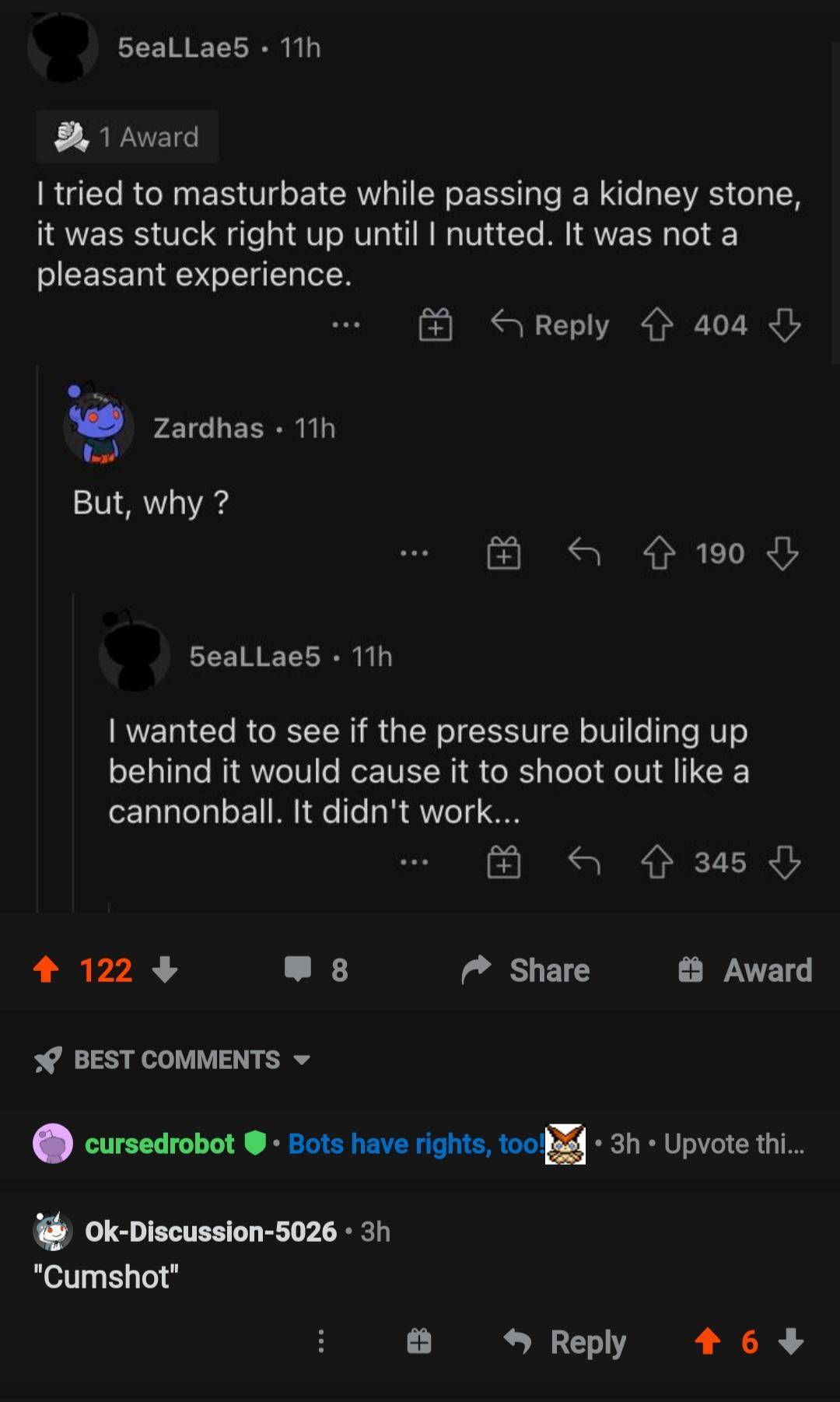Open the gift award icon on 5eaLLae5's comment

436,326
